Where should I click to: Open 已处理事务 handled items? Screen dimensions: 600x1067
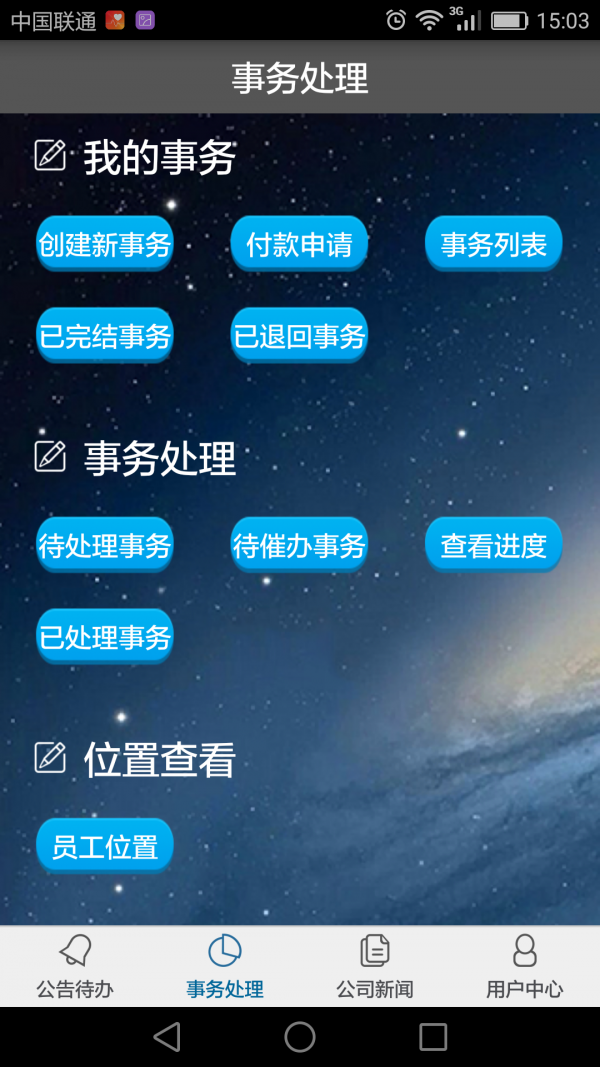[105, 637]
